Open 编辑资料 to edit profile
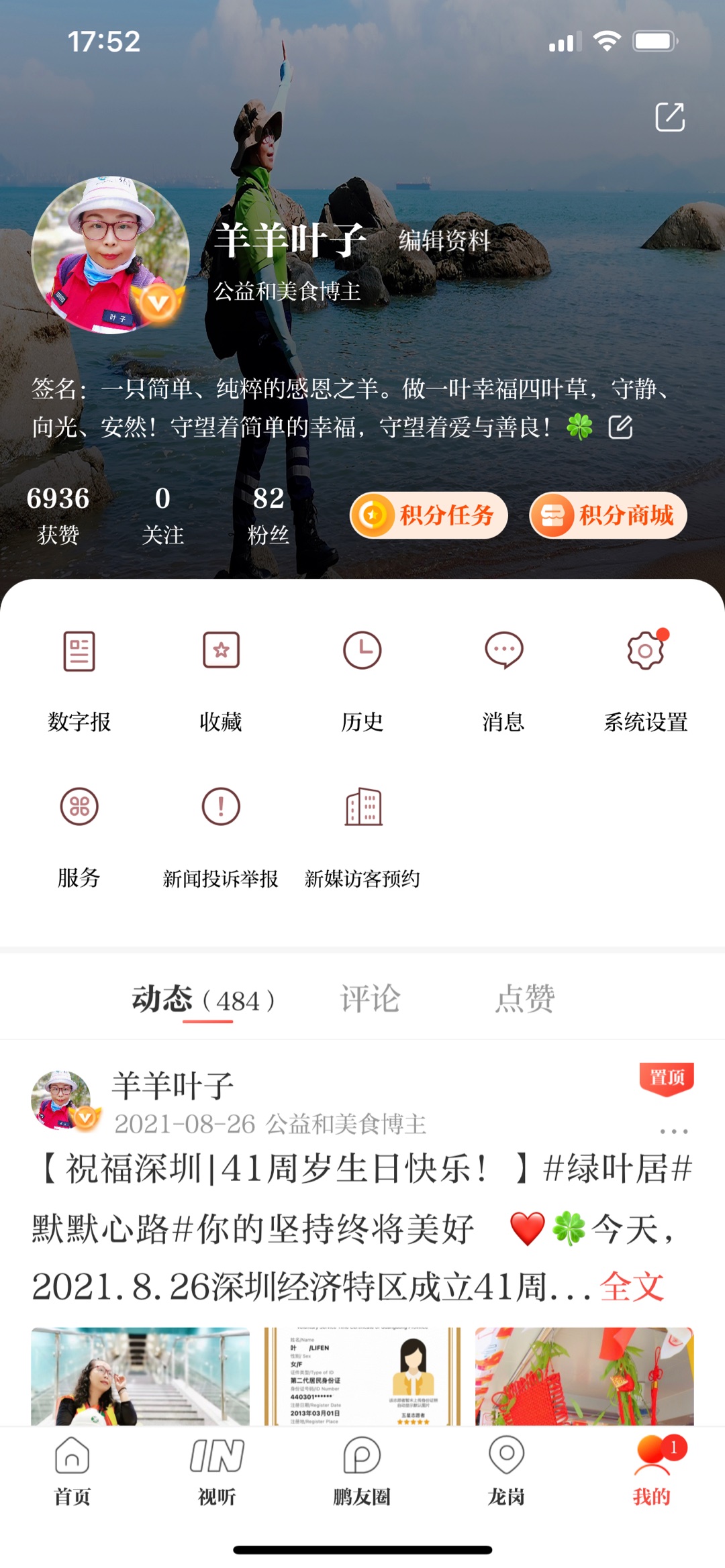725x1568 pixels. pos(444,240)
